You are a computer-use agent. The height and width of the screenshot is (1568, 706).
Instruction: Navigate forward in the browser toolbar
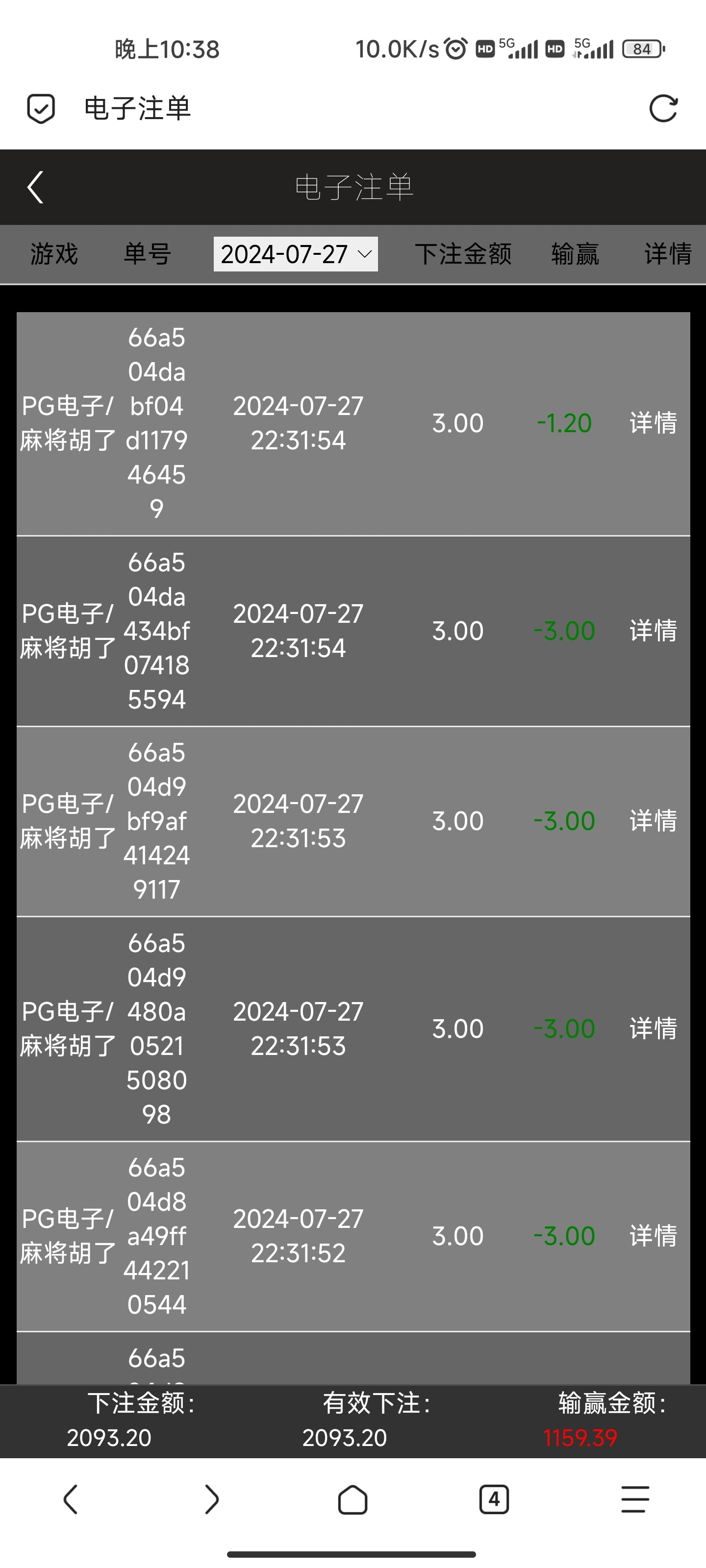[211, 1499]
